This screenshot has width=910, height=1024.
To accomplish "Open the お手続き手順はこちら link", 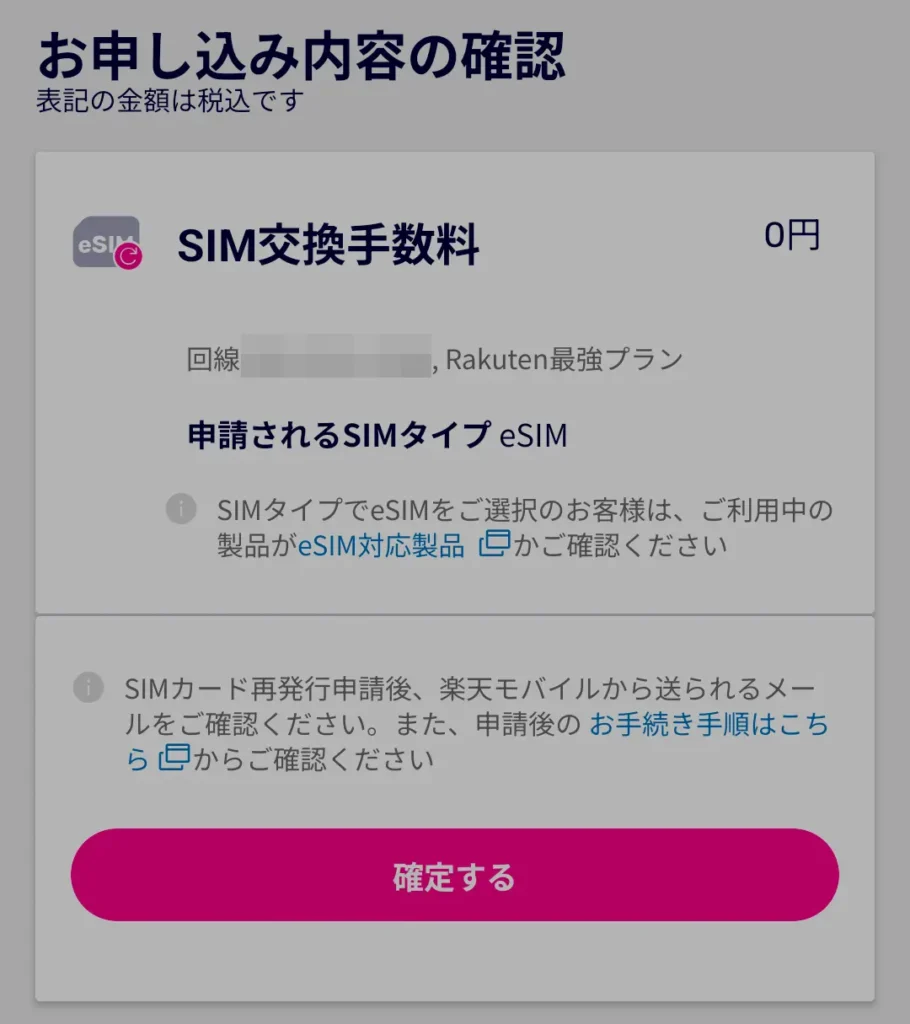I will pos(708,724).
